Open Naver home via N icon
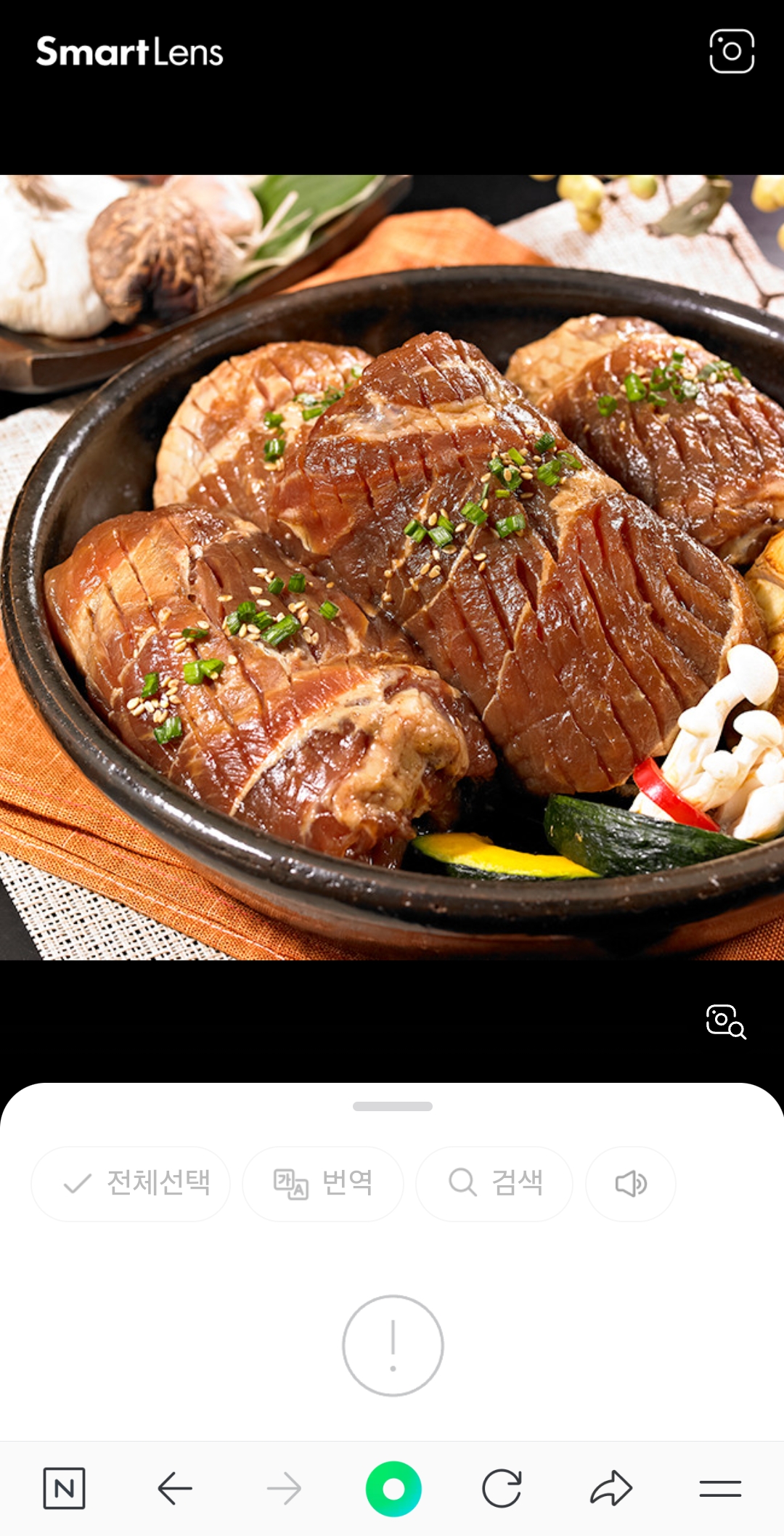784x1536 pixels. click(64, 1488)
